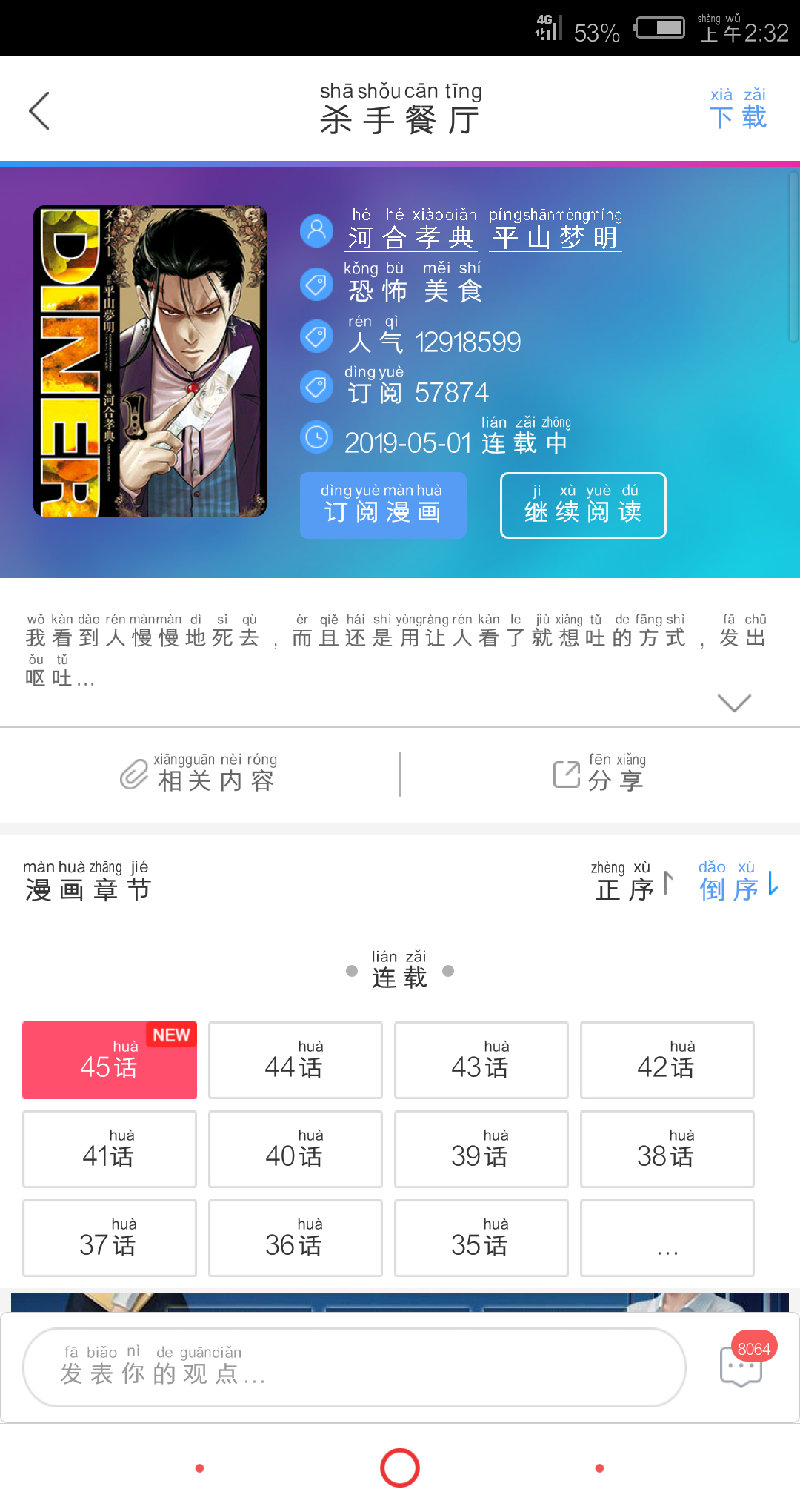Open chapter 44话
Screen dimensions: 800x1512
[x=295, y=1060]
